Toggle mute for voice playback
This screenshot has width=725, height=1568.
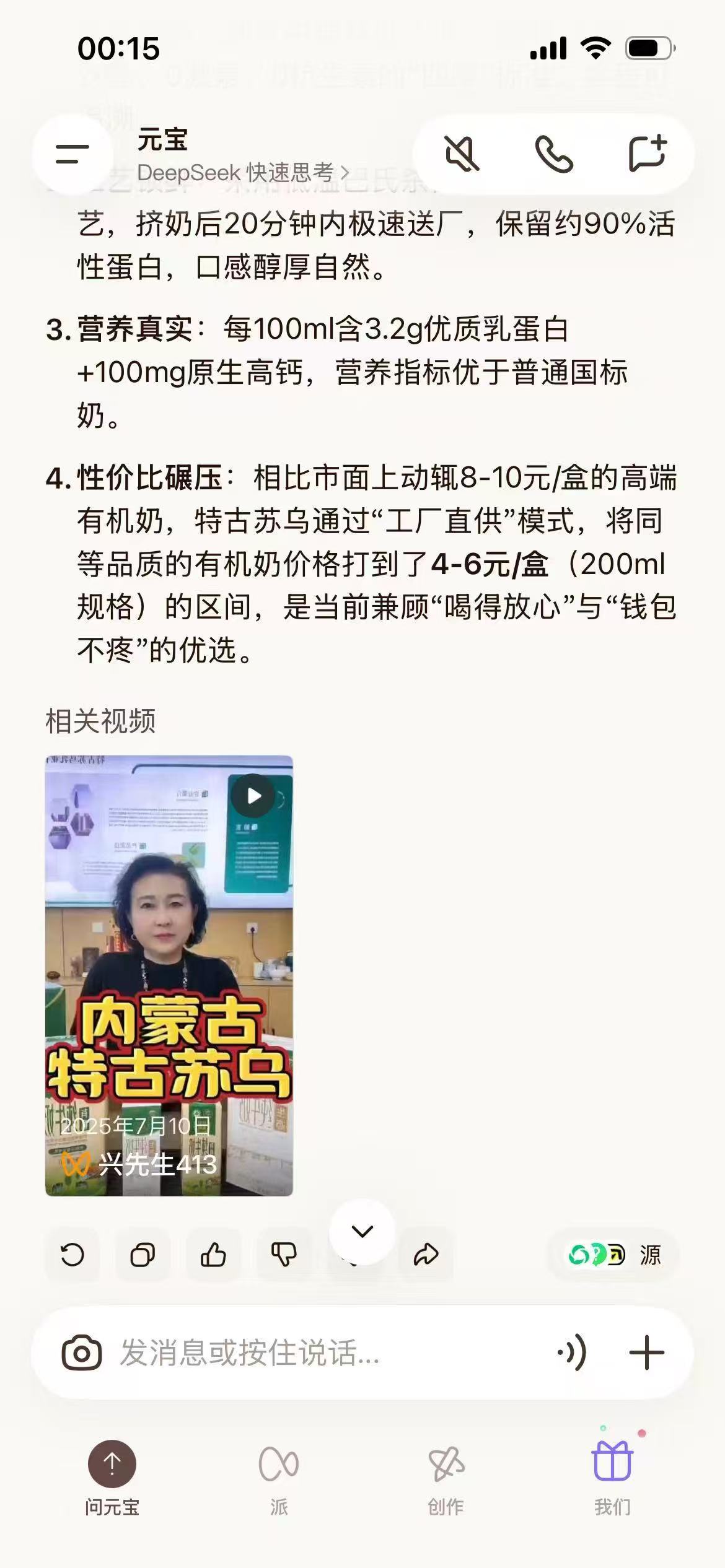pos(463,154)
